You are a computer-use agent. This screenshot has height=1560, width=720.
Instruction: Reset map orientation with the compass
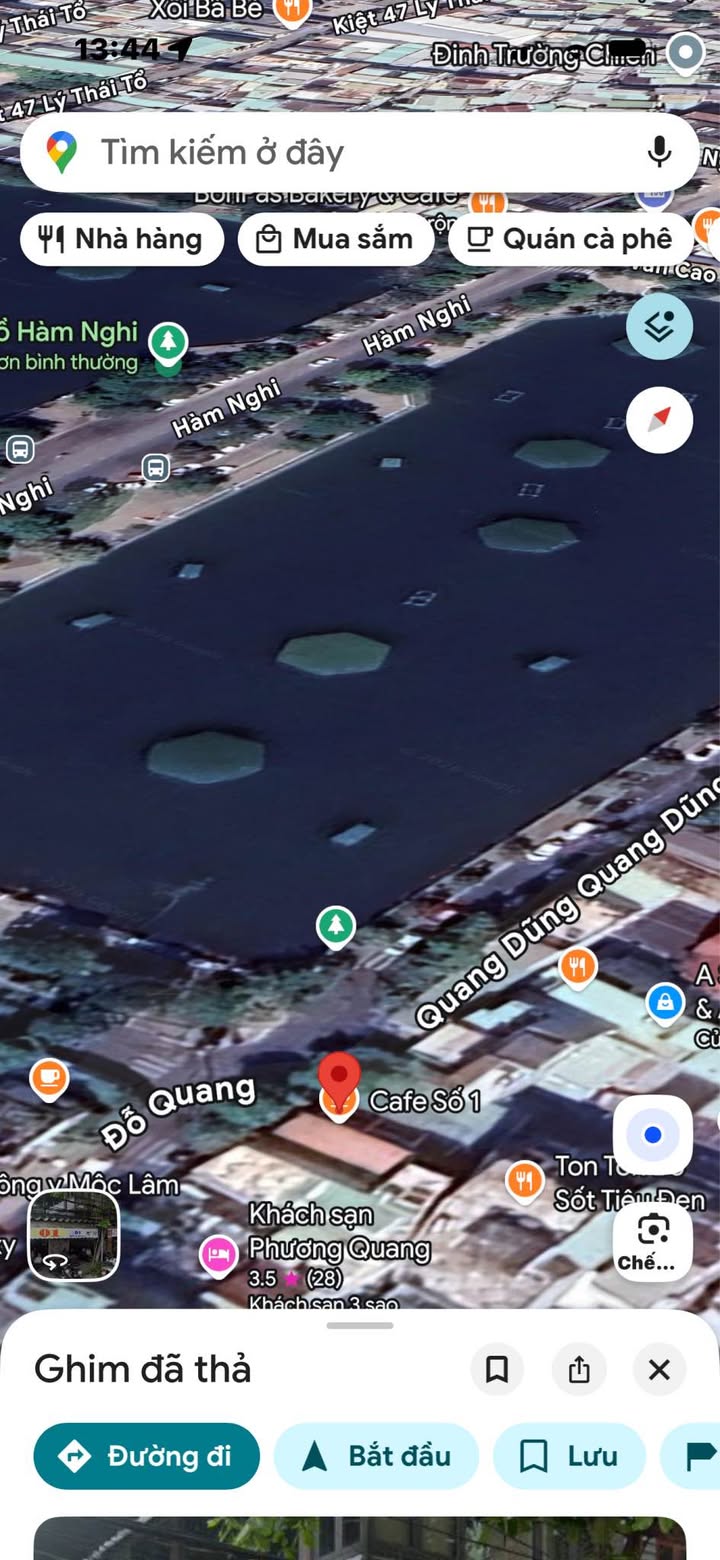pos(659,420)
